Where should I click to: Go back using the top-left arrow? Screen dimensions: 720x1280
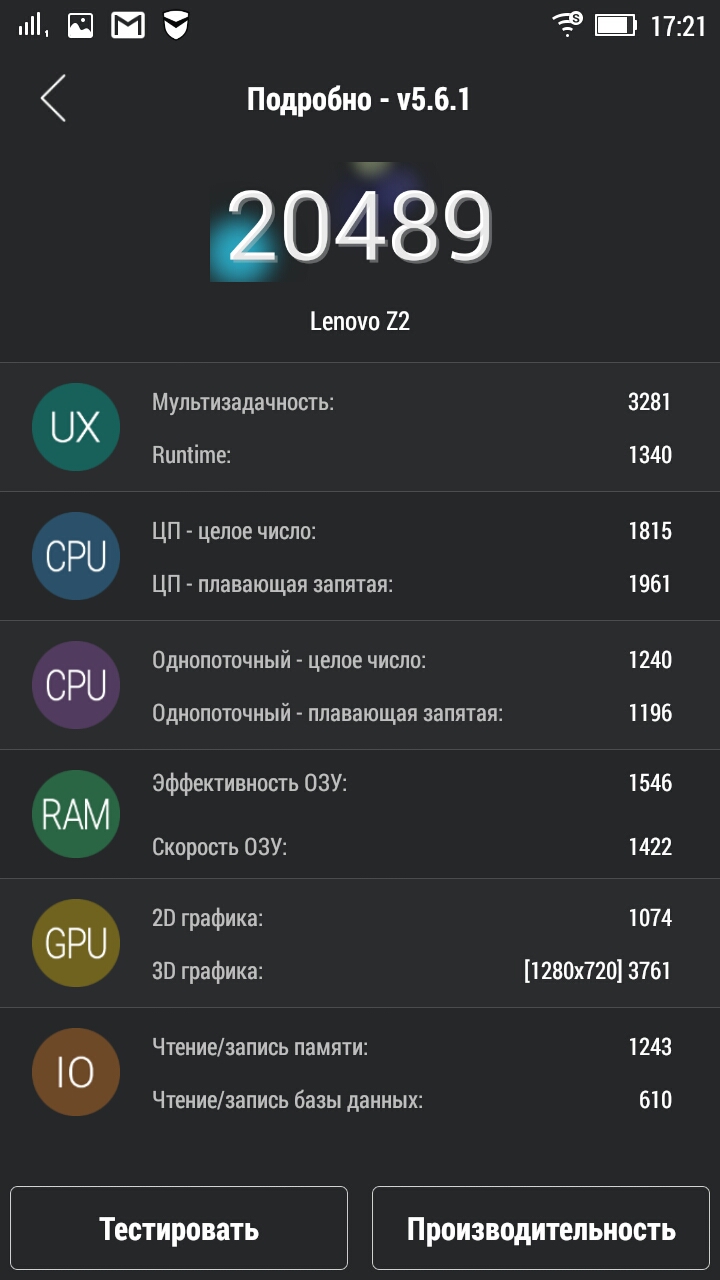[x=53, y=99]
